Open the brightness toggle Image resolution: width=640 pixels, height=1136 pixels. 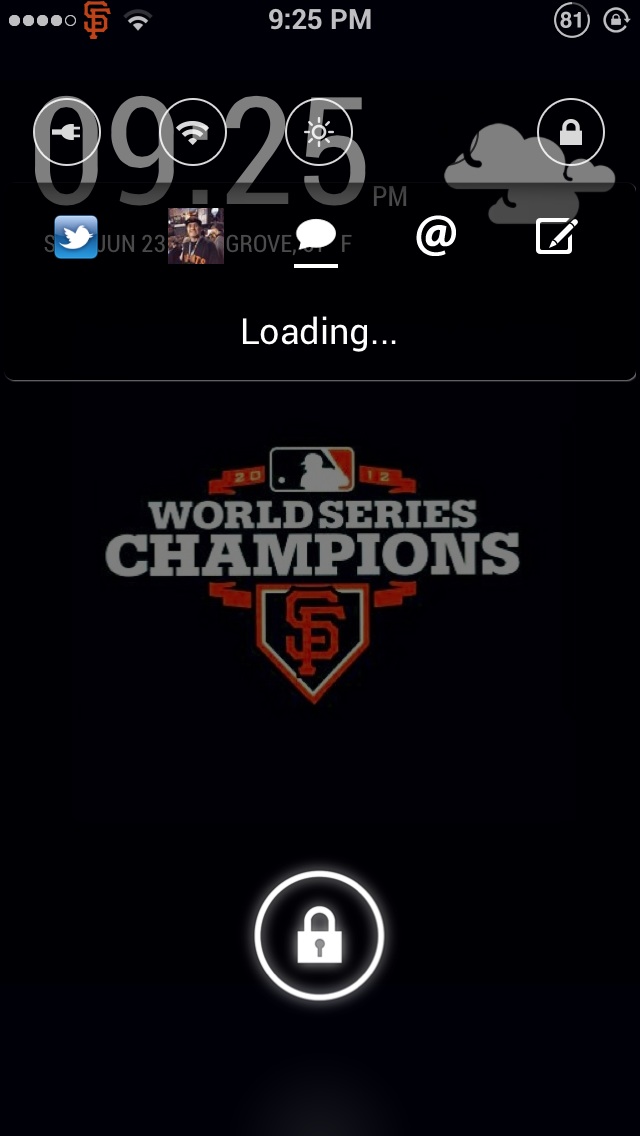(319, 131)
